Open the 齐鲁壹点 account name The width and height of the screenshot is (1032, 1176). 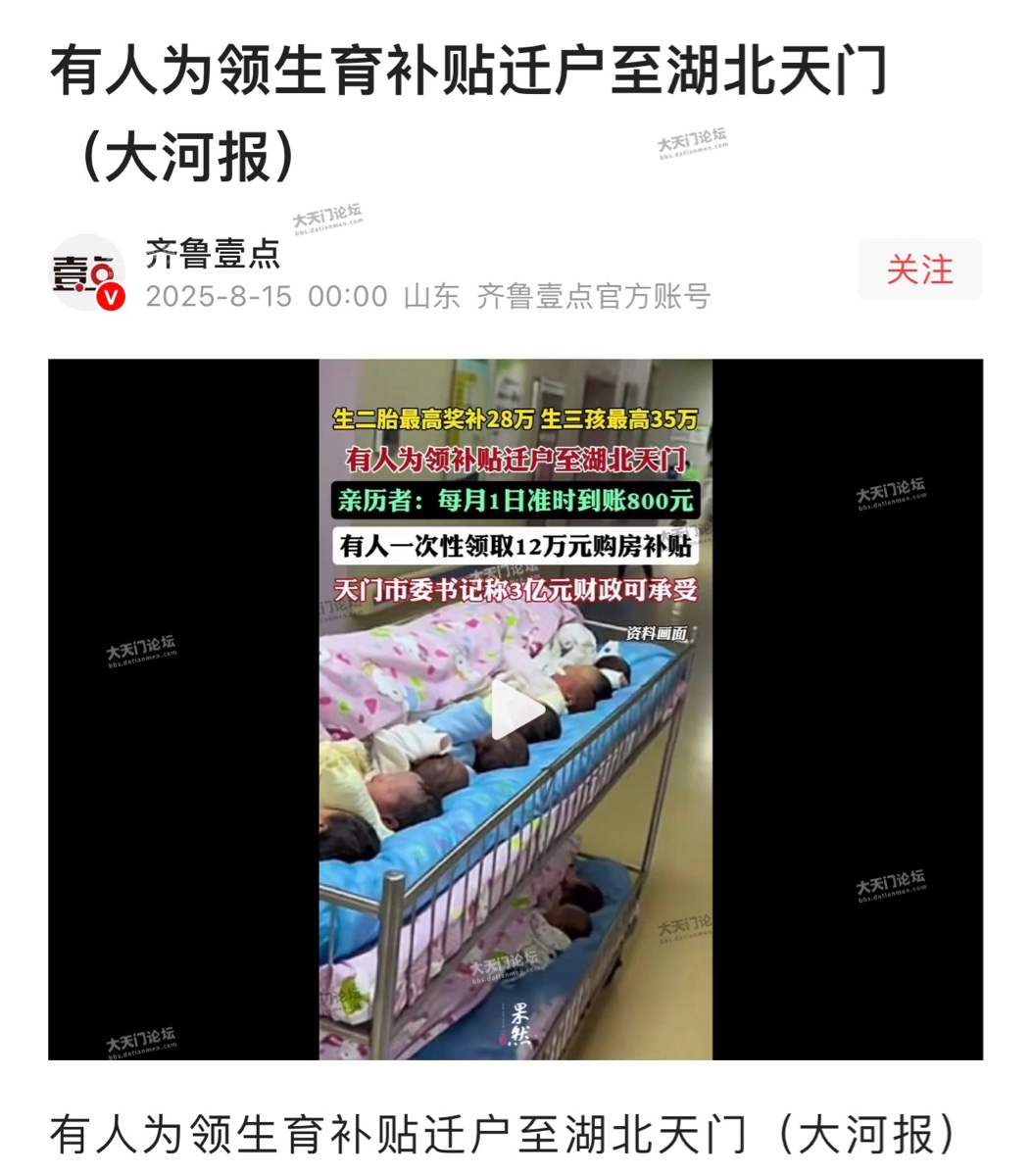[213, 253]
